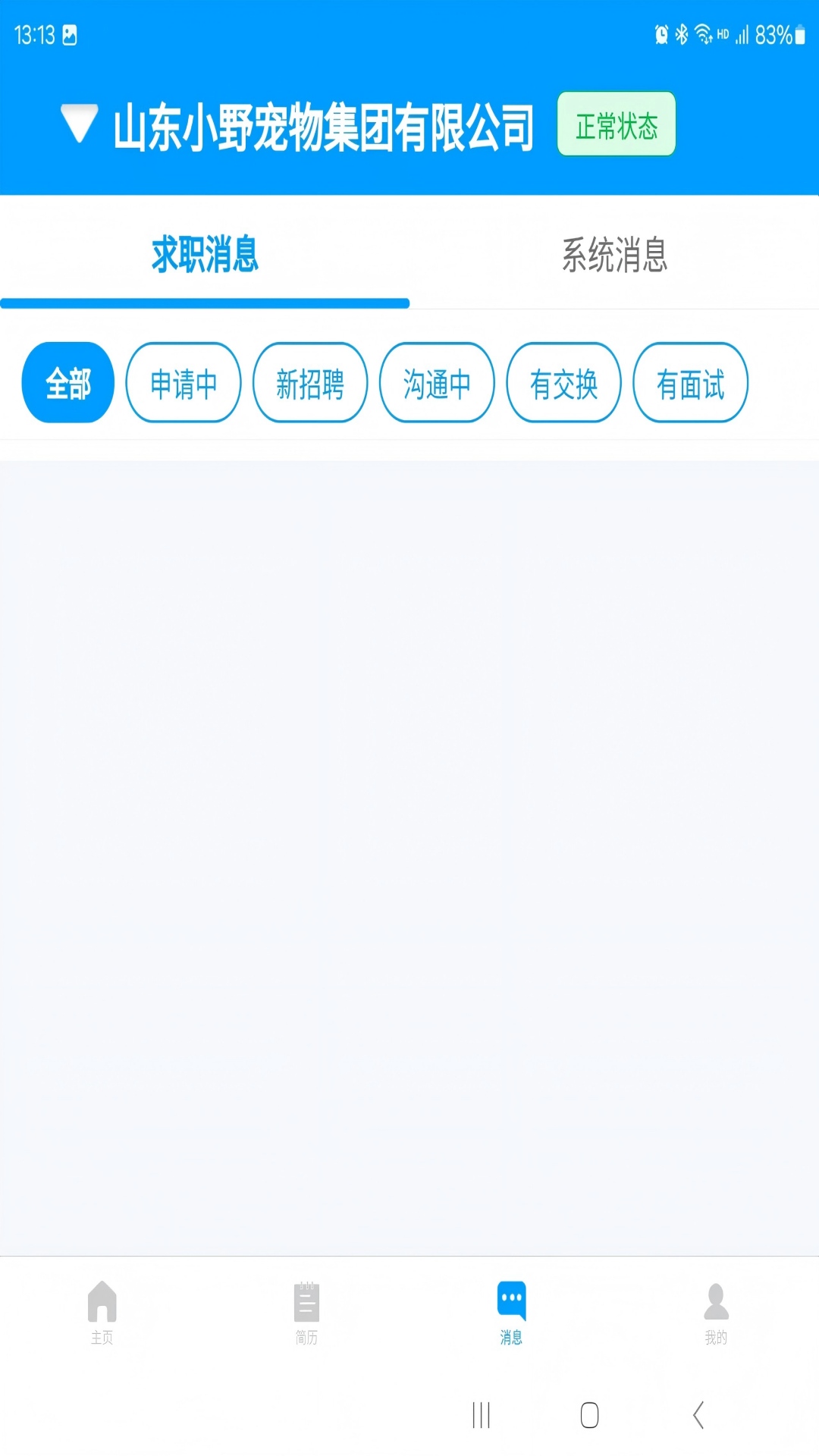Activate the 新招聘 filter chip
The width and height of the screenshot is (819, 1456).
click(x=310, y=381)
